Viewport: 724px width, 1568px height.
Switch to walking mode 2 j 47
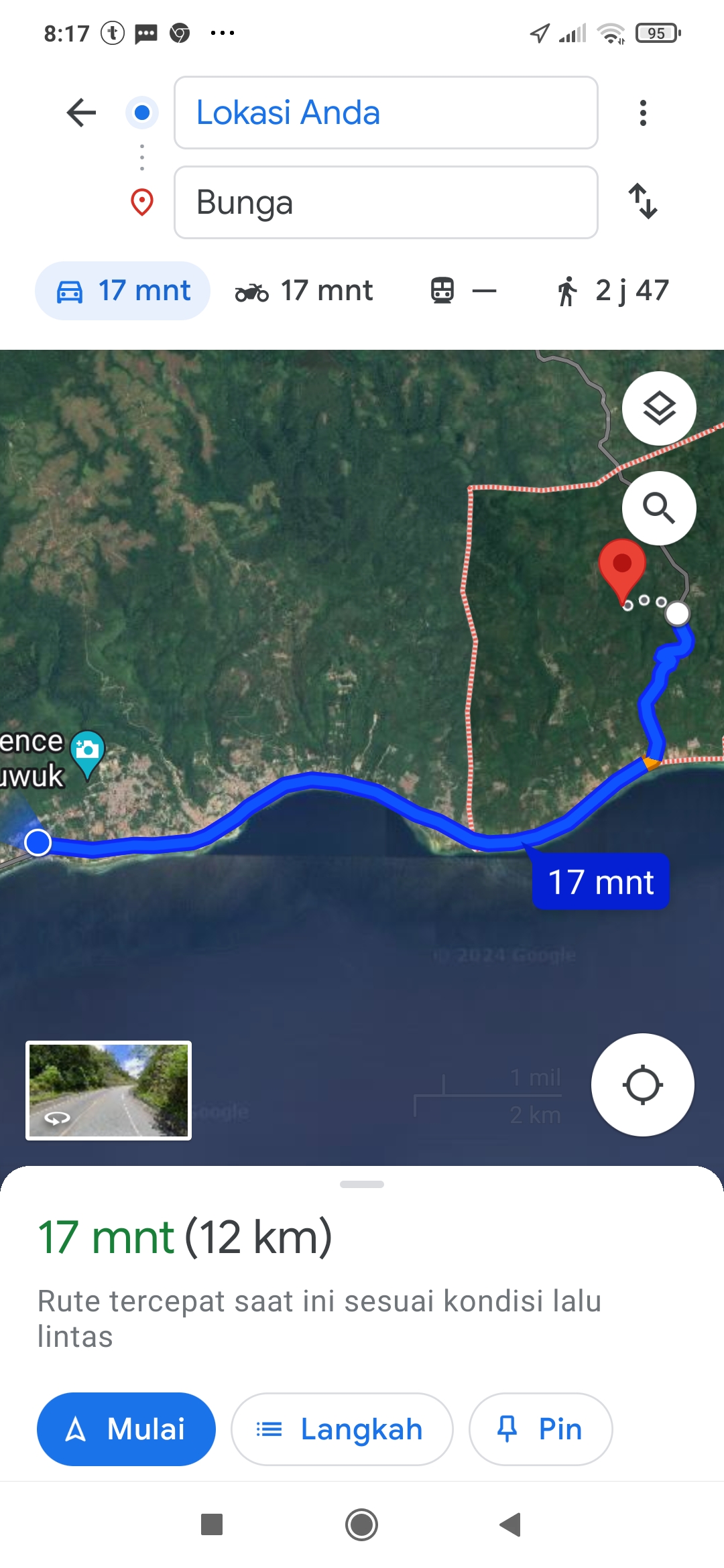(x=613, y=291)
